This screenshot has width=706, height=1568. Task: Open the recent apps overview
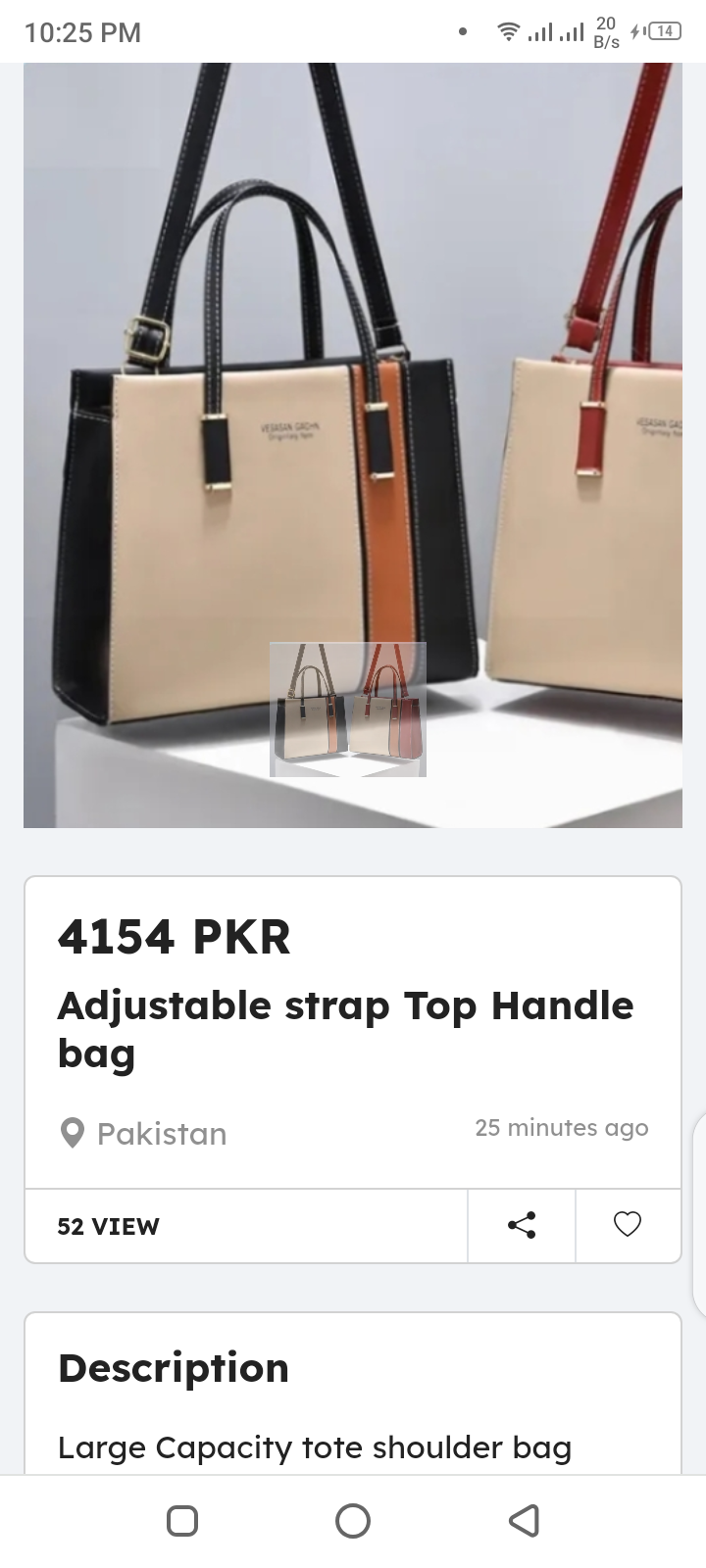coord(182,1521)
